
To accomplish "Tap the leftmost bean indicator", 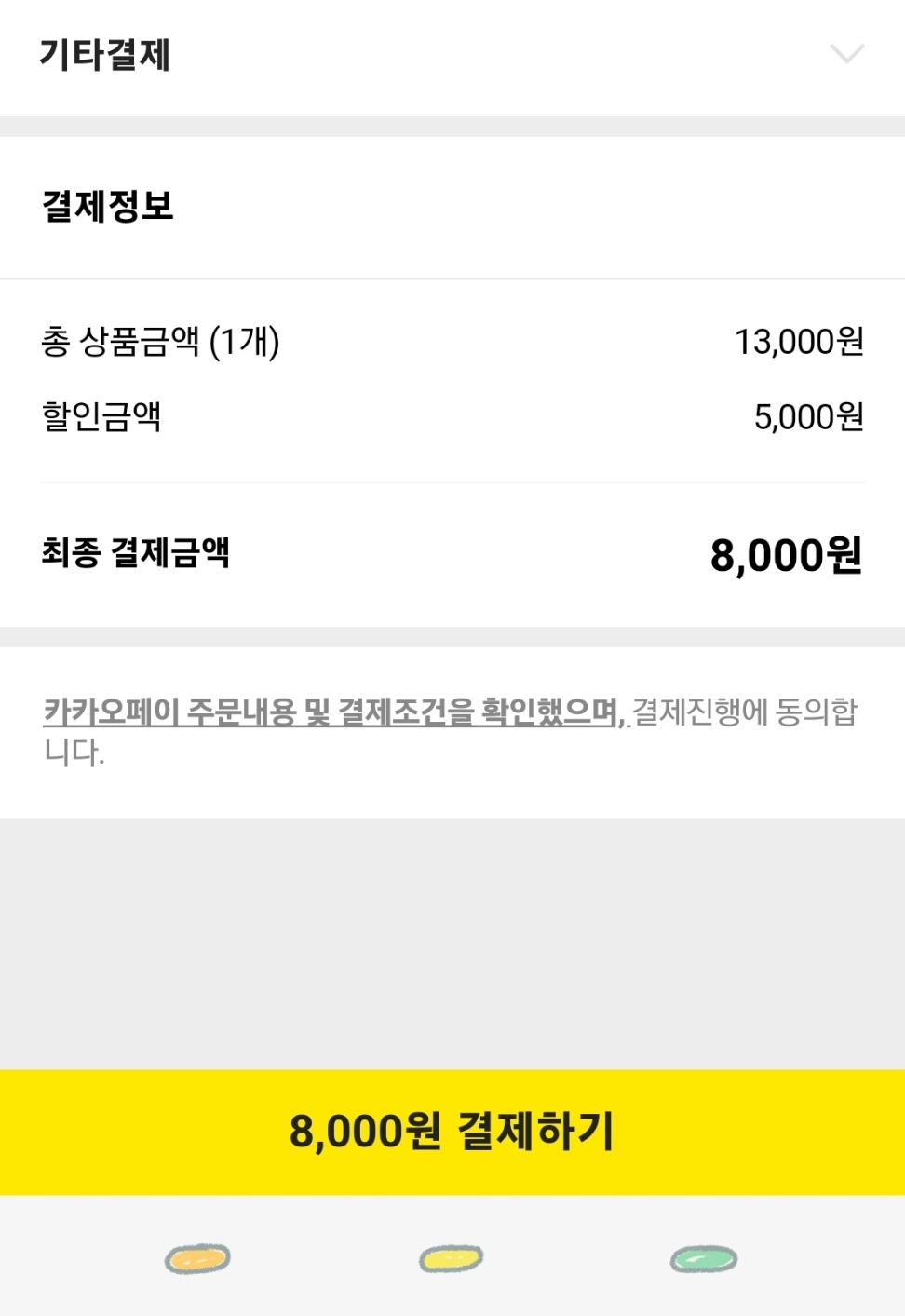I will [196, 1258].
